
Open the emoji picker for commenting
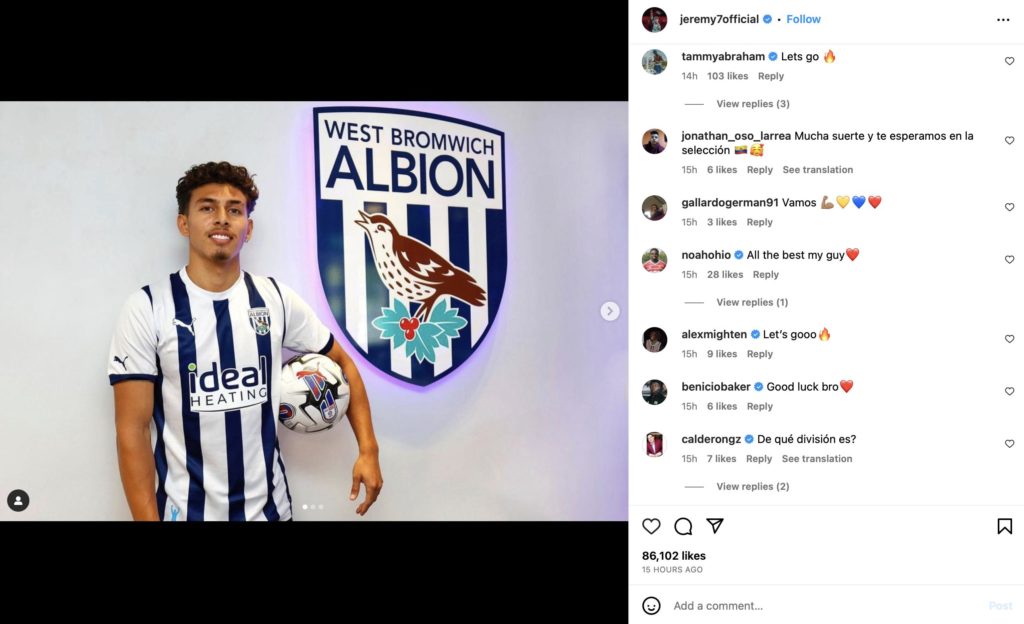(x=651, y=605)
